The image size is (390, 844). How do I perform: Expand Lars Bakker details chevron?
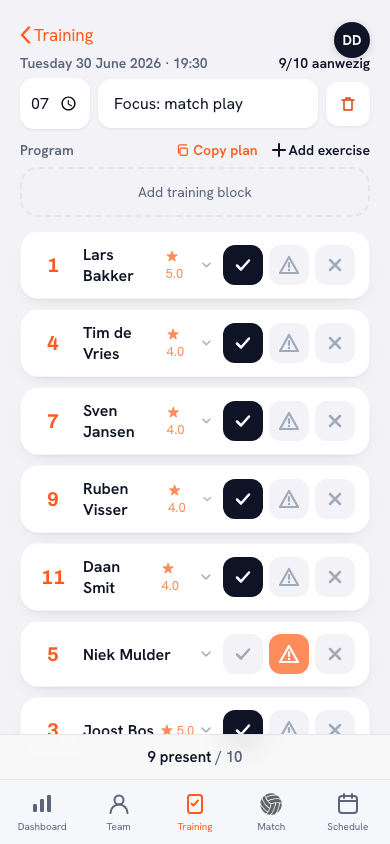coord(206,265)
